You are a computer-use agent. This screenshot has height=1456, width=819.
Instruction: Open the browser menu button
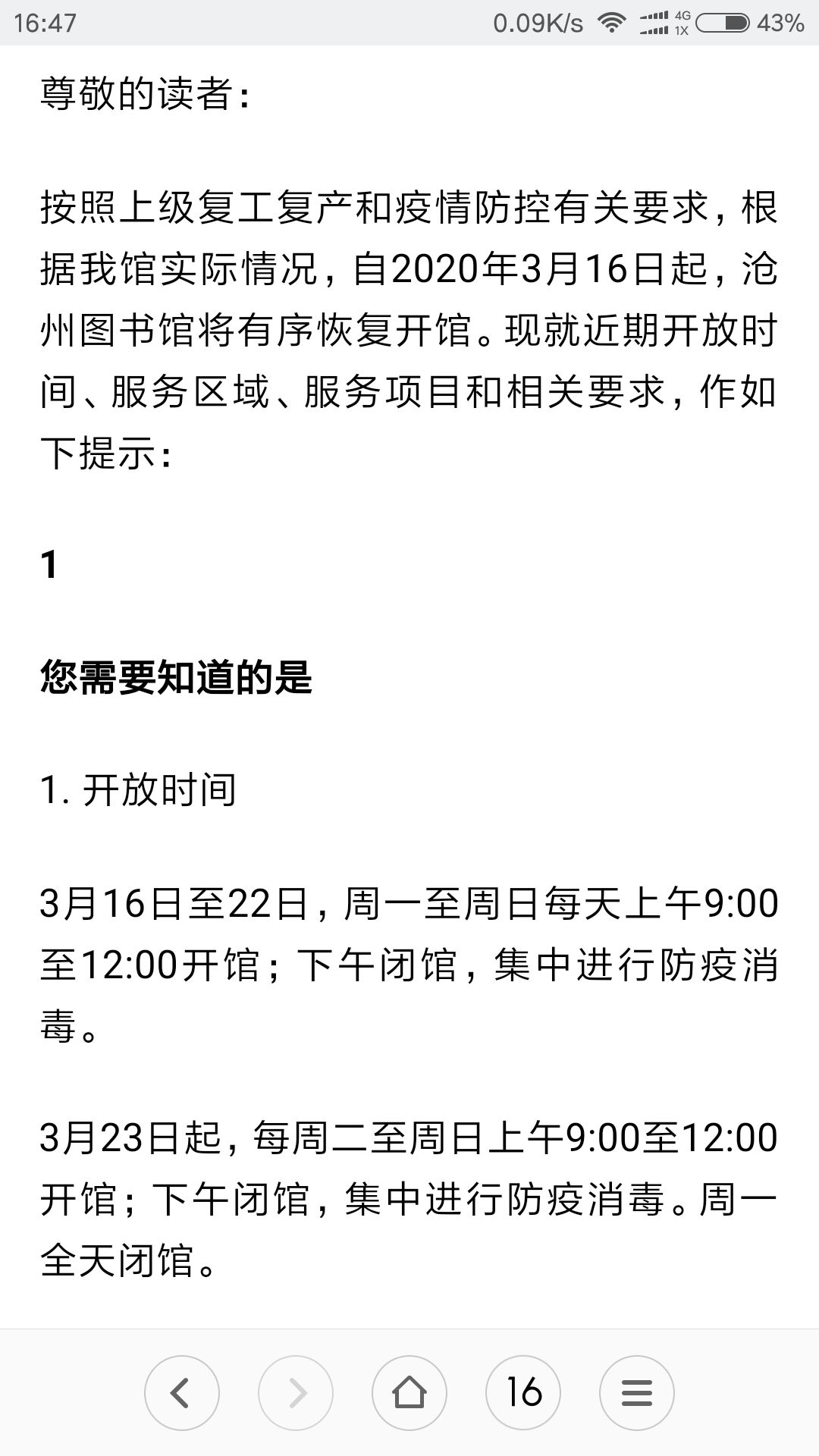637,1393
